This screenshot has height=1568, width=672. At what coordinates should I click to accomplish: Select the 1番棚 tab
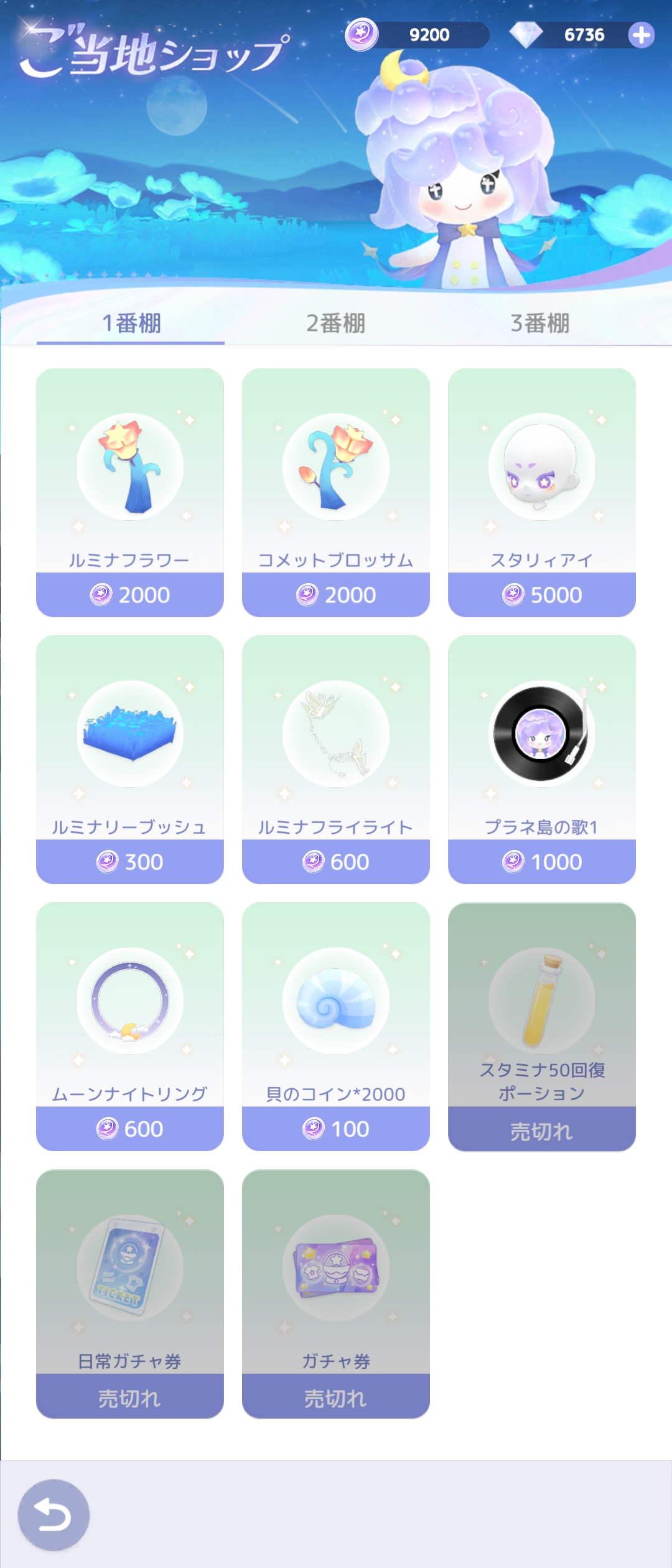131,324
